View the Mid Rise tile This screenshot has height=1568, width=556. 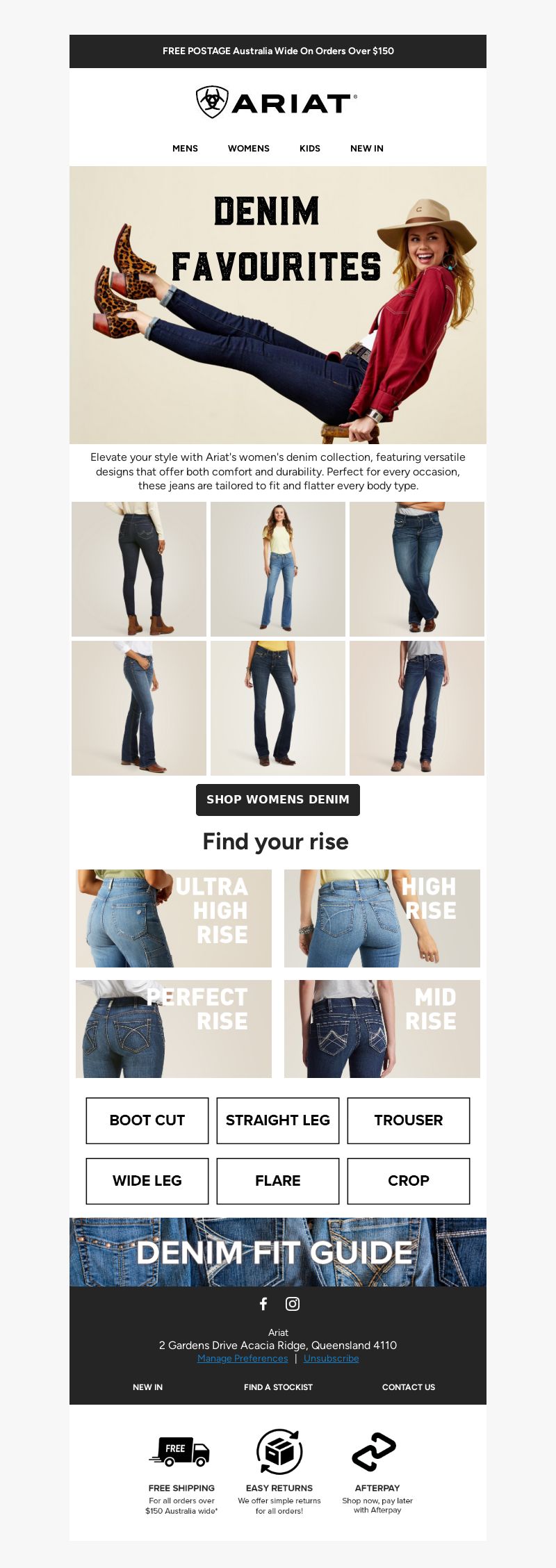tap(382, 1029)
